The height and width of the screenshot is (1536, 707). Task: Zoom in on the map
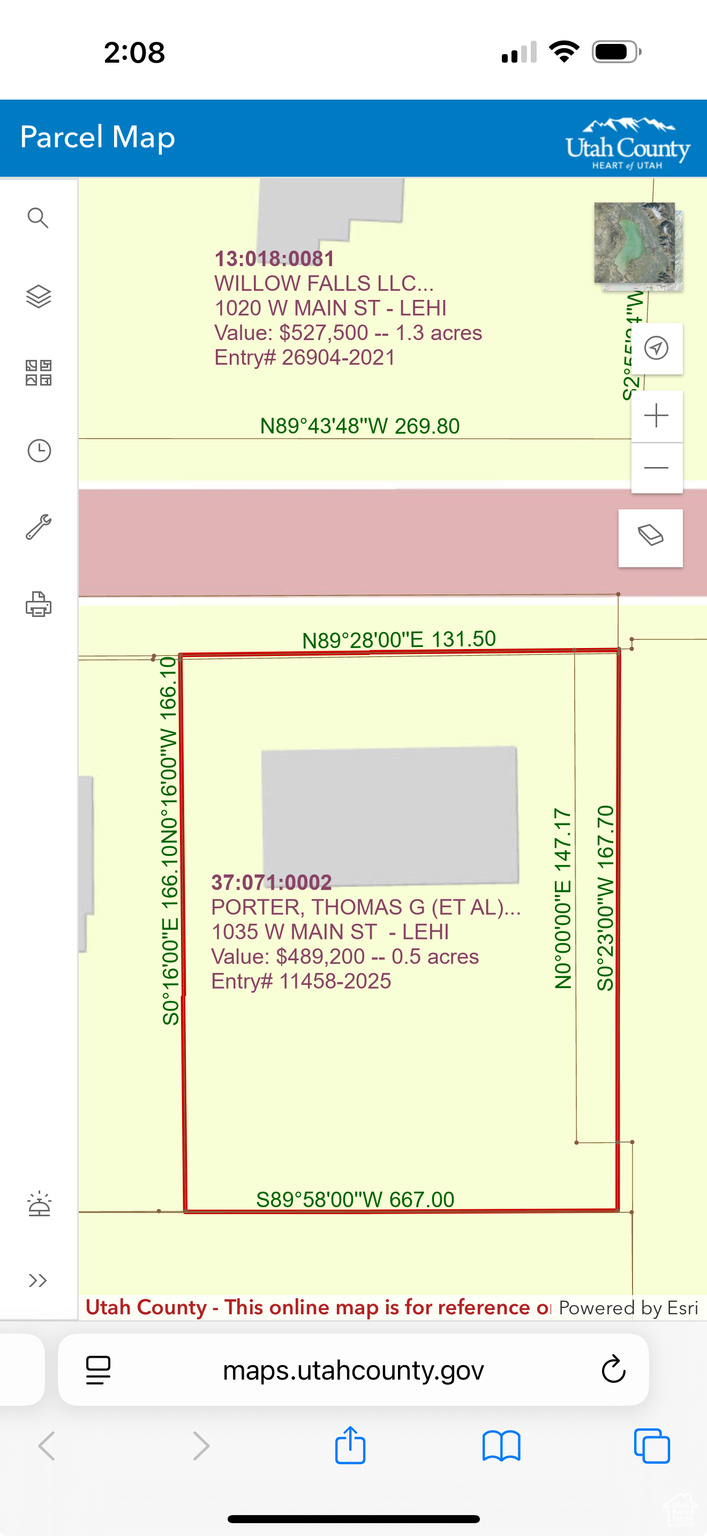click(x=656, y=415)
